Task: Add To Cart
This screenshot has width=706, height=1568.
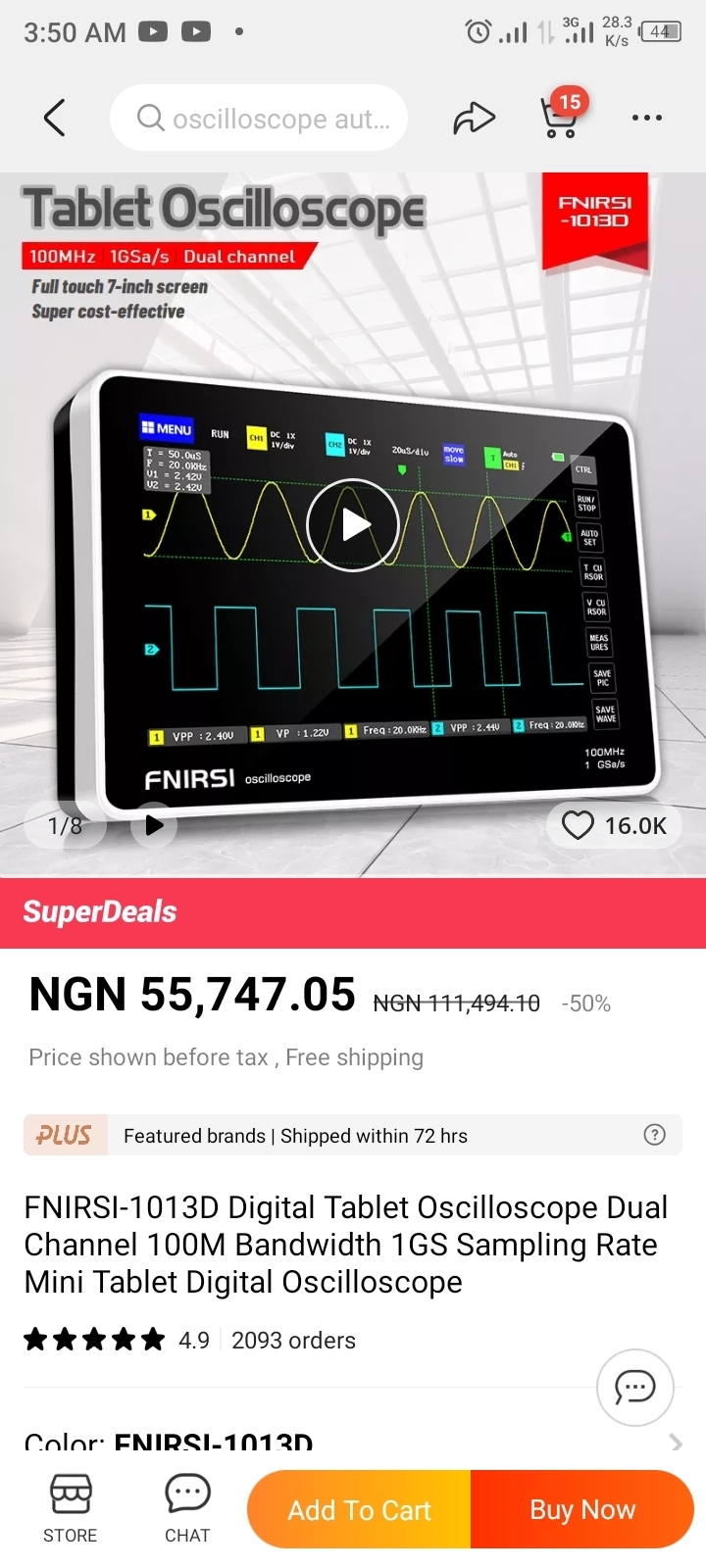Action: point(359,1510)
